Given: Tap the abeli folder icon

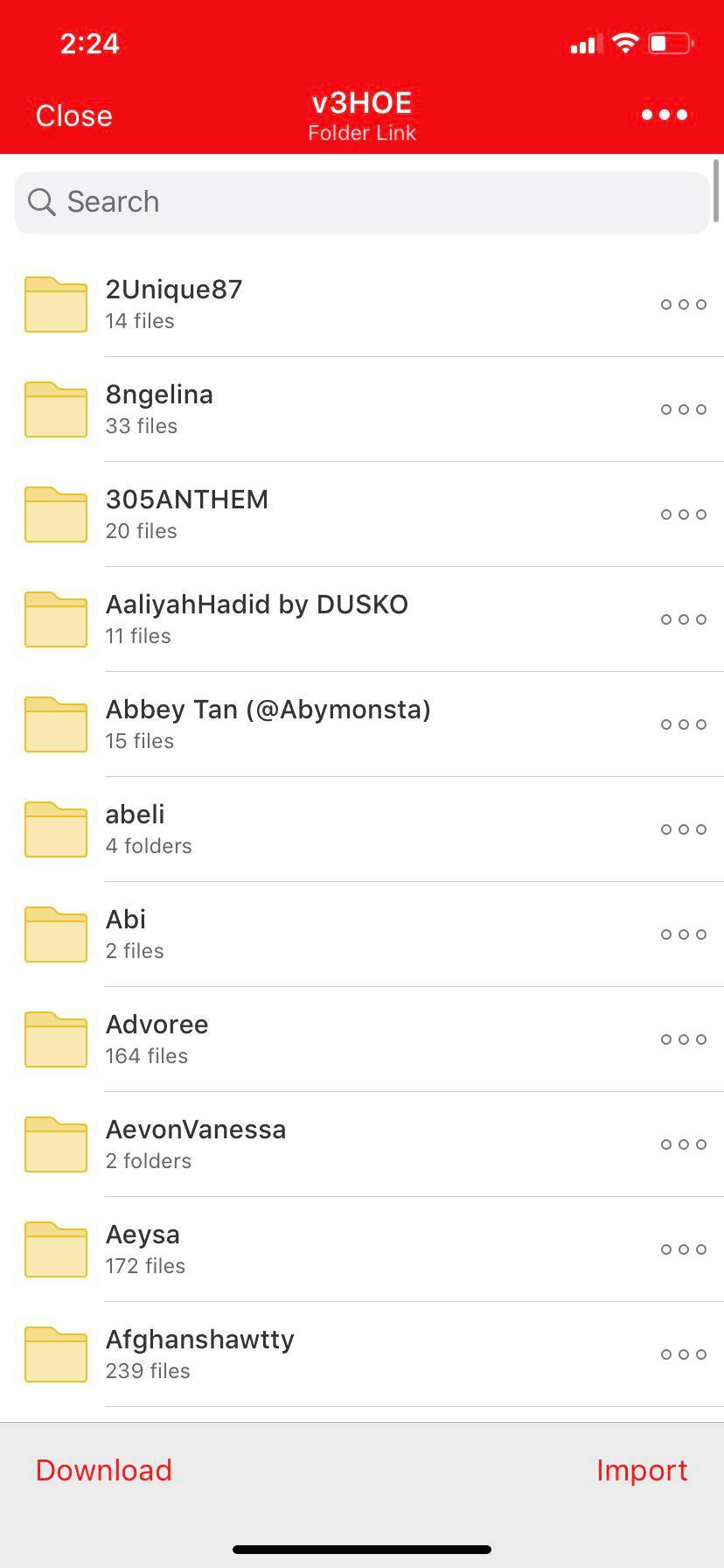Looking at the screenshot, I should pos(55,829).
